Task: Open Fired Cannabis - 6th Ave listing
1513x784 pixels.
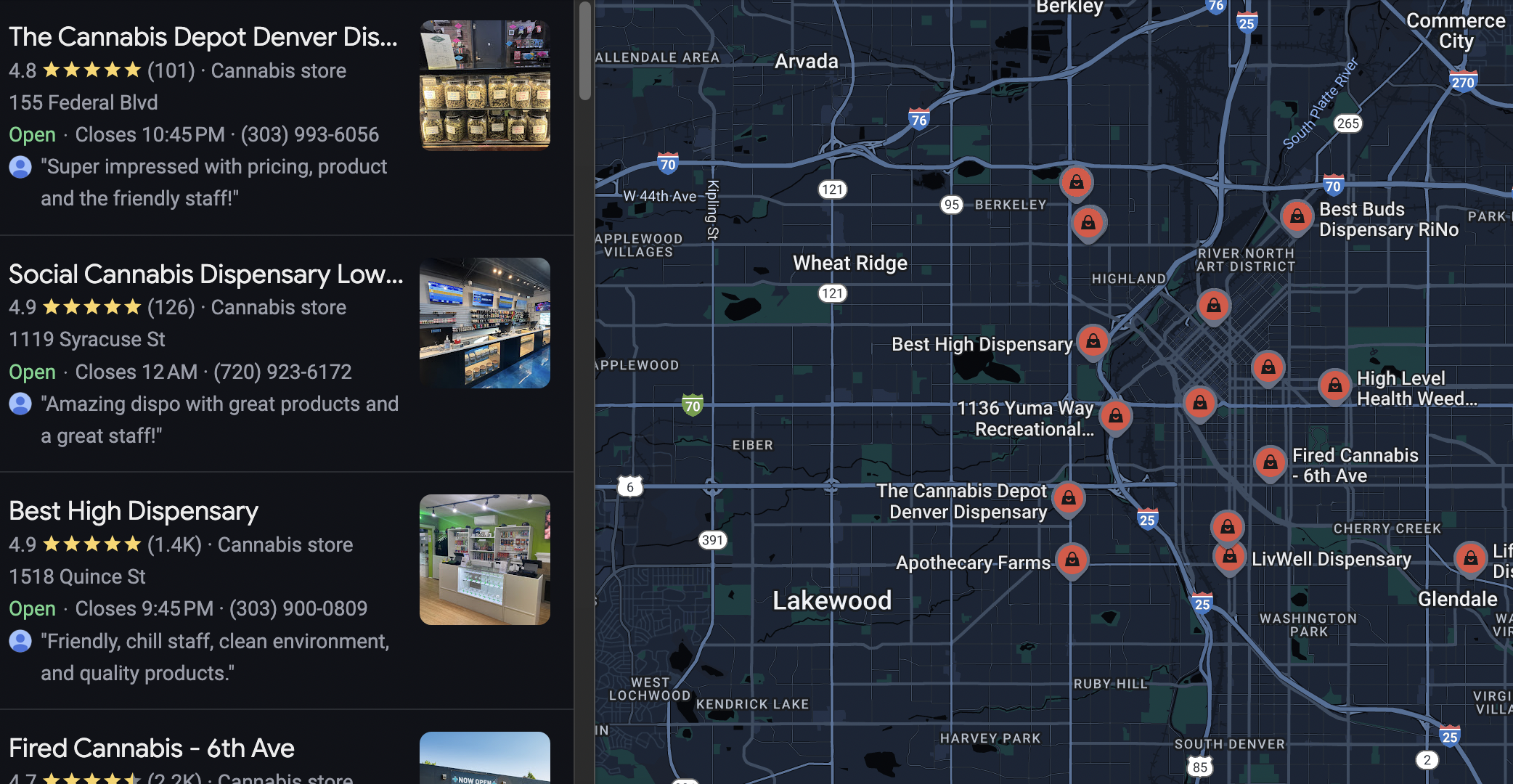Action: (x=152, y=748)
